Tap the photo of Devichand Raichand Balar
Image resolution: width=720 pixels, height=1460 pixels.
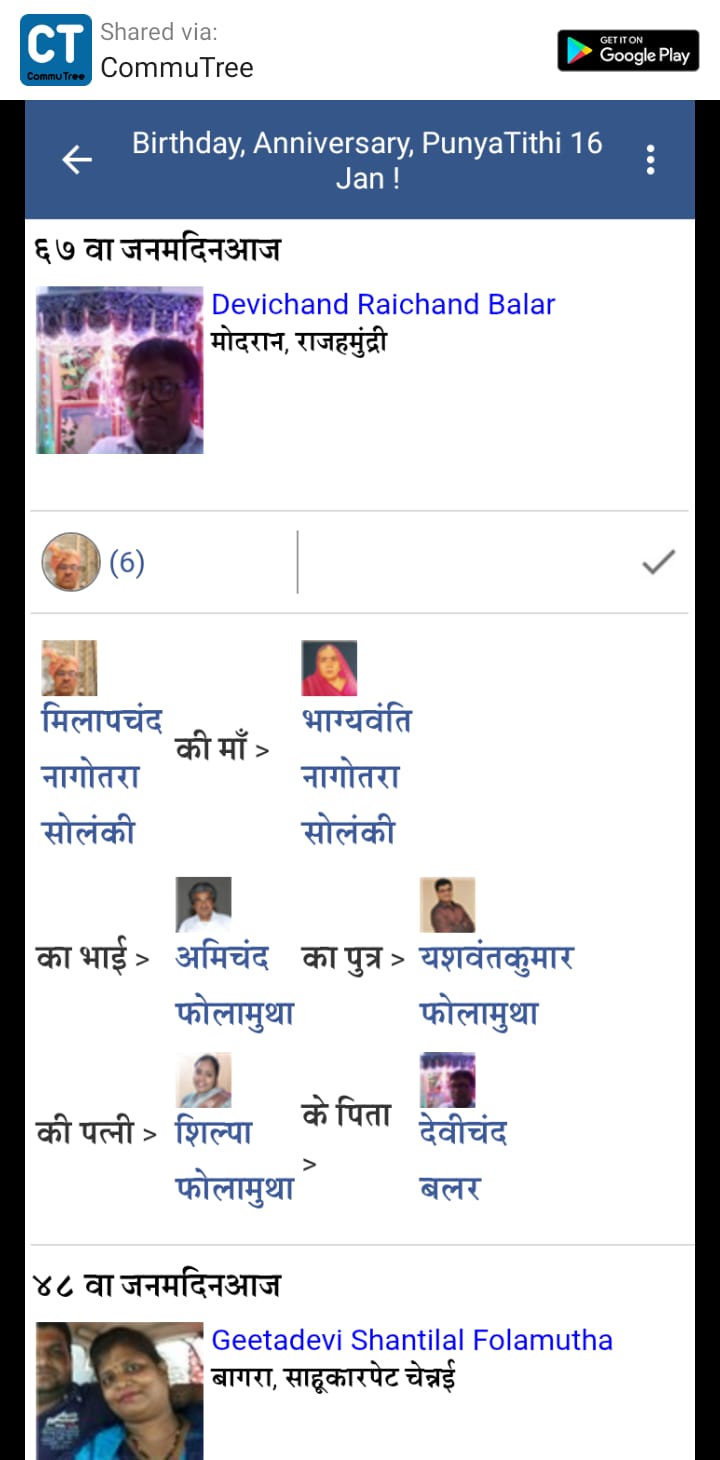[x=118, y=369]
